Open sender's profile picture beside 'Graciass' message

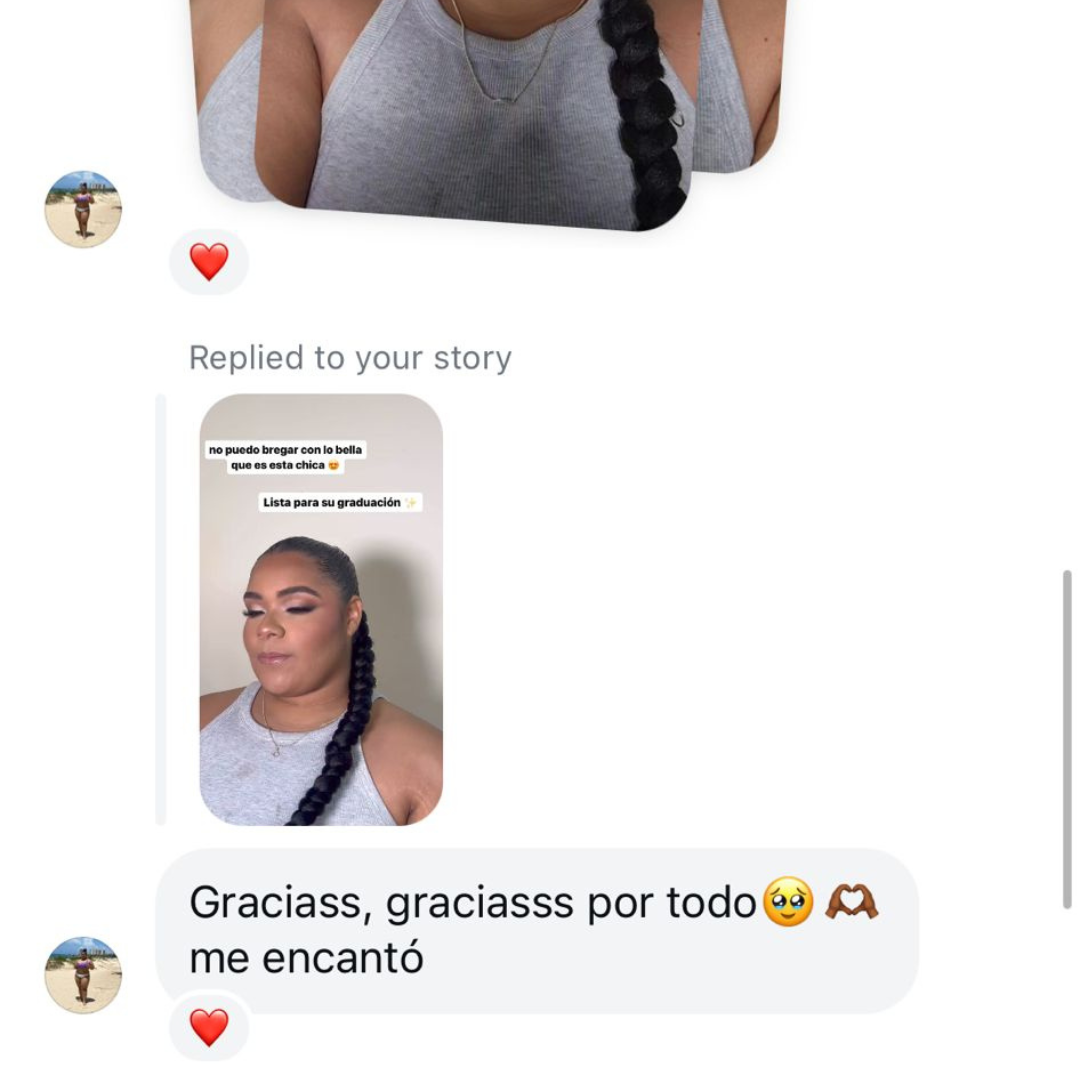(83, 975)
